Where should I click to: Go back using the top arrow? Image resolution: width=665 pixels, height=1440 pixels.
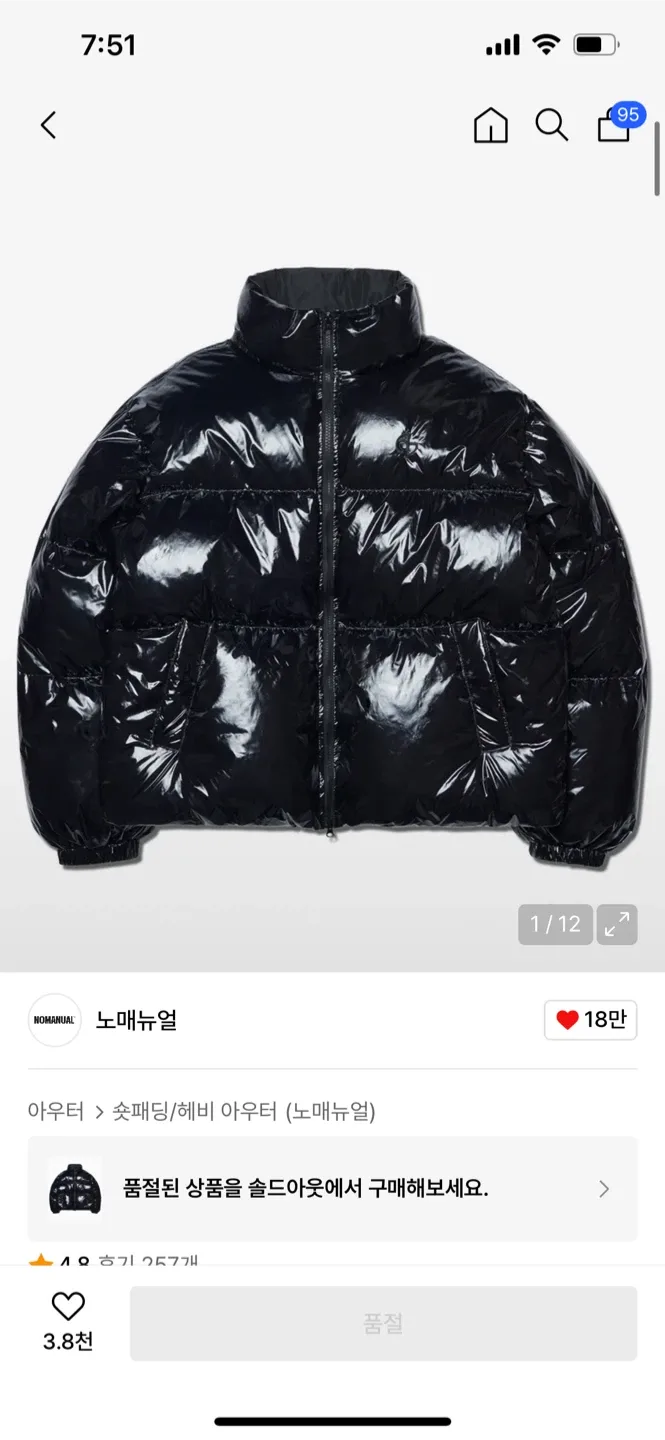48,125
